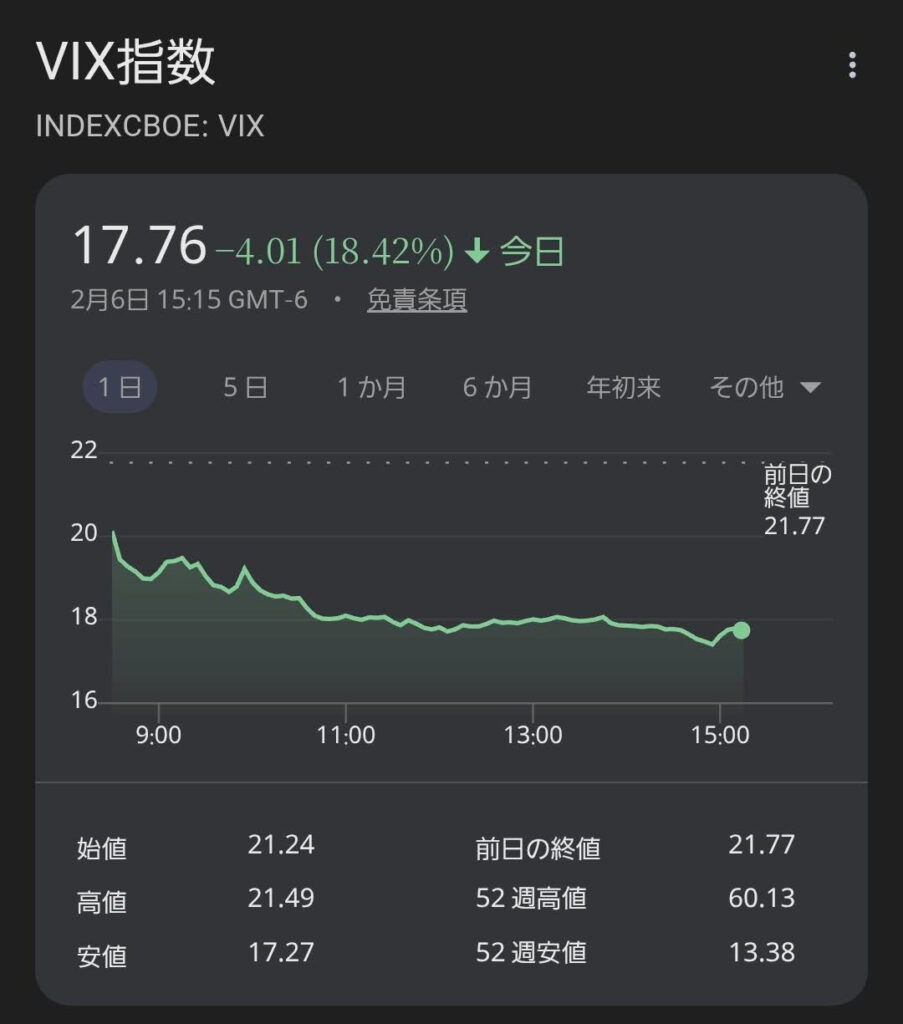Expand the その他 range dropdown
This screenshot has width=903, height=1024.
(x=764, y=387)
